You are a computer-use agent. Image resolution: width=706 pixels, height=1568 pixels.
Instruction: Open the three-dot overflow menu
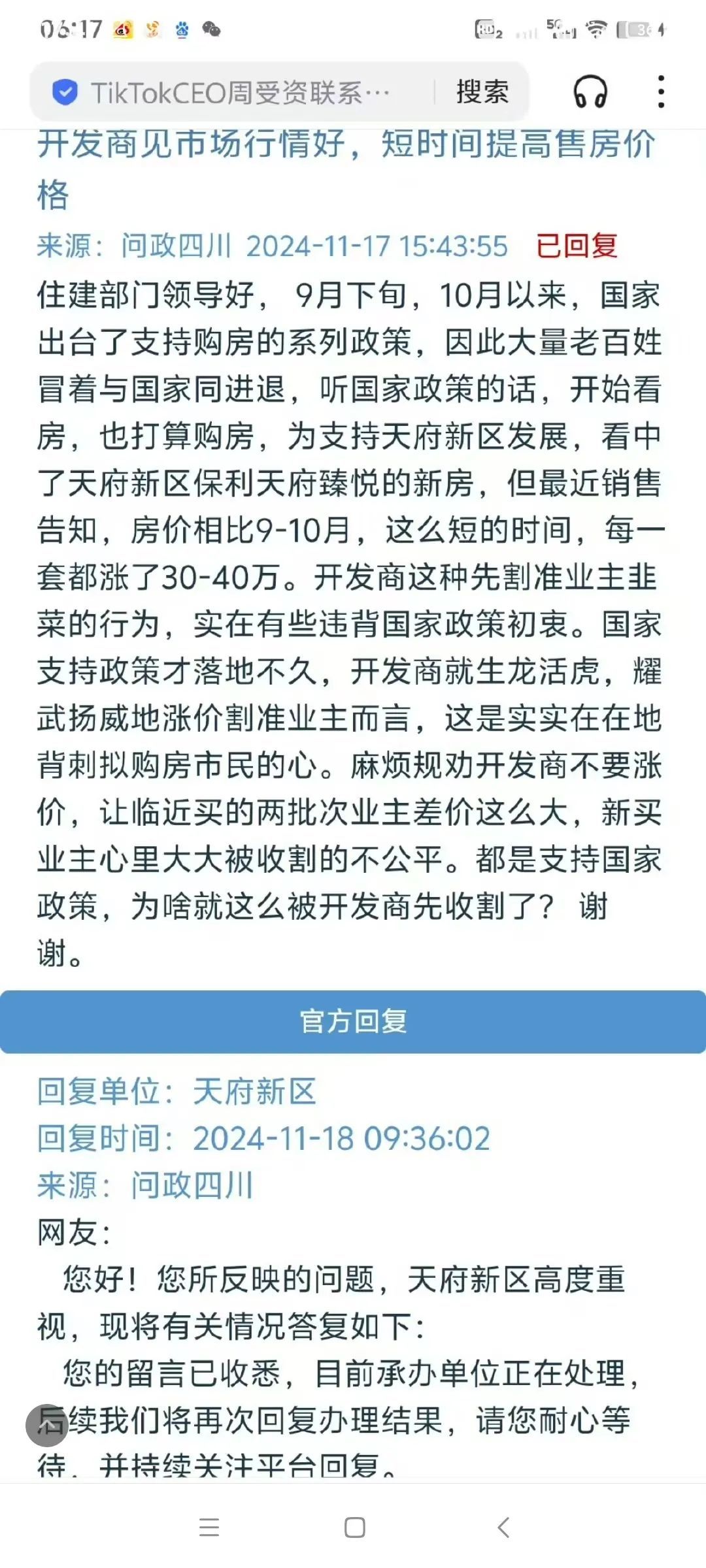tap(662, 92)
